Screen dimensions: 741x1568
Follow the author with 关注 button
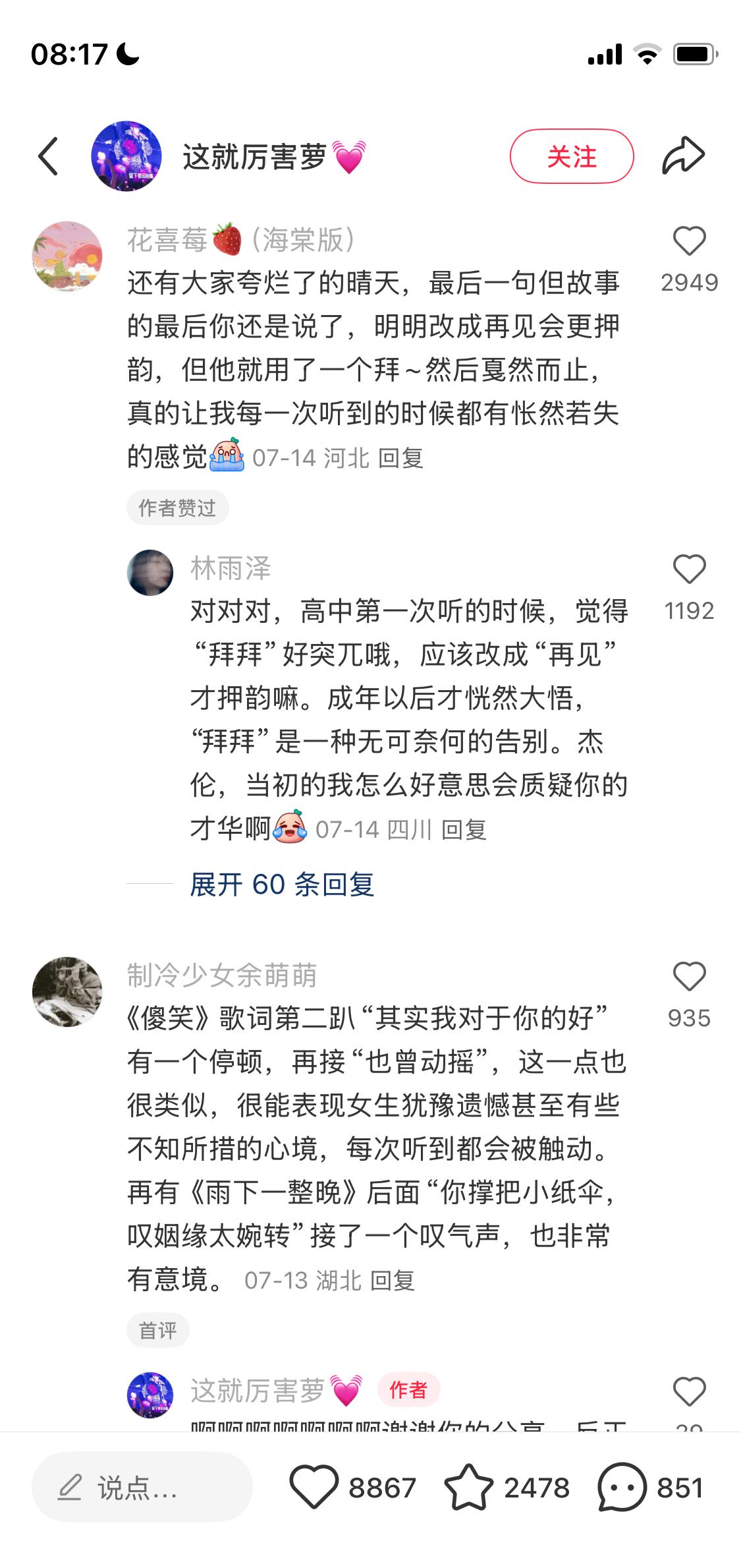click(571, 156)
